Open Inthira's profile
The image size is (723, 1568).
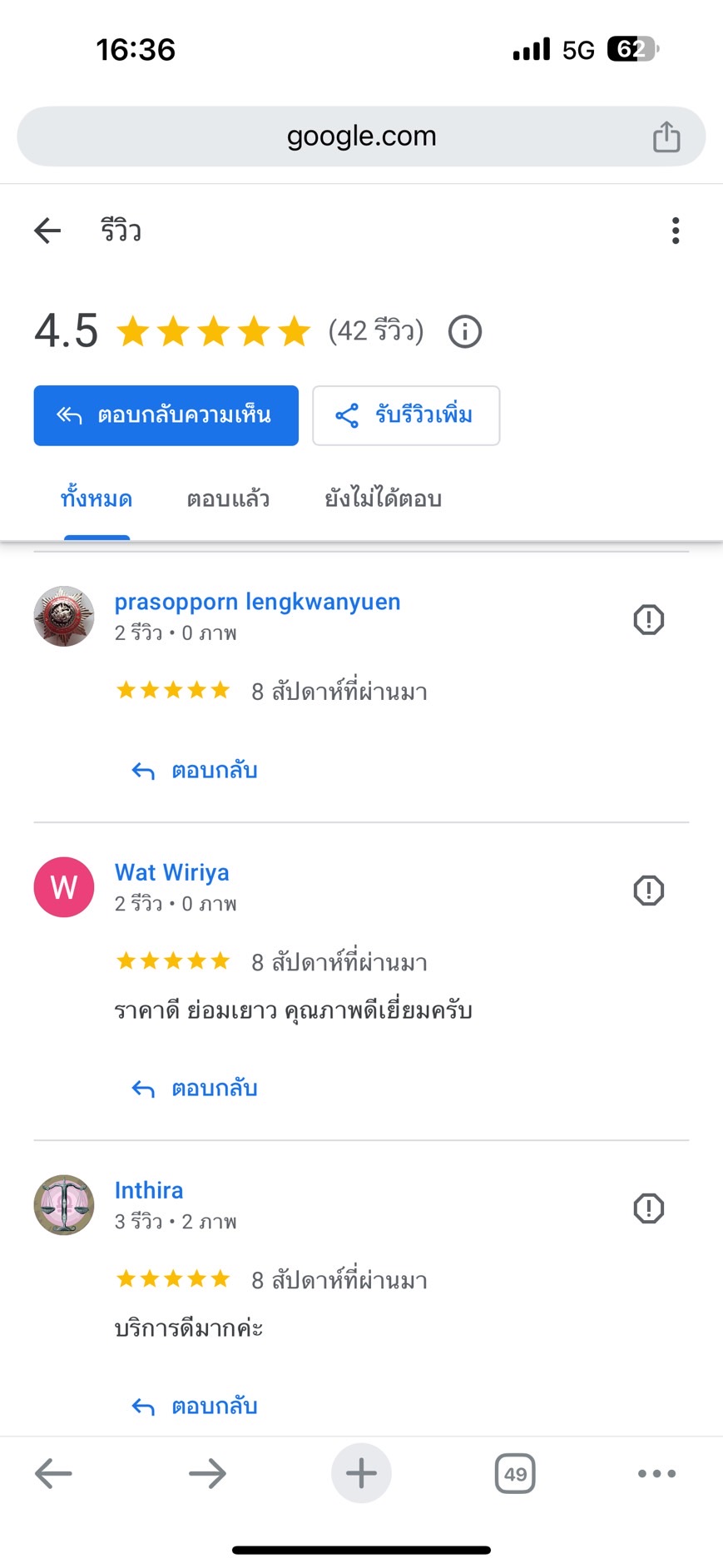[149, 1190]
